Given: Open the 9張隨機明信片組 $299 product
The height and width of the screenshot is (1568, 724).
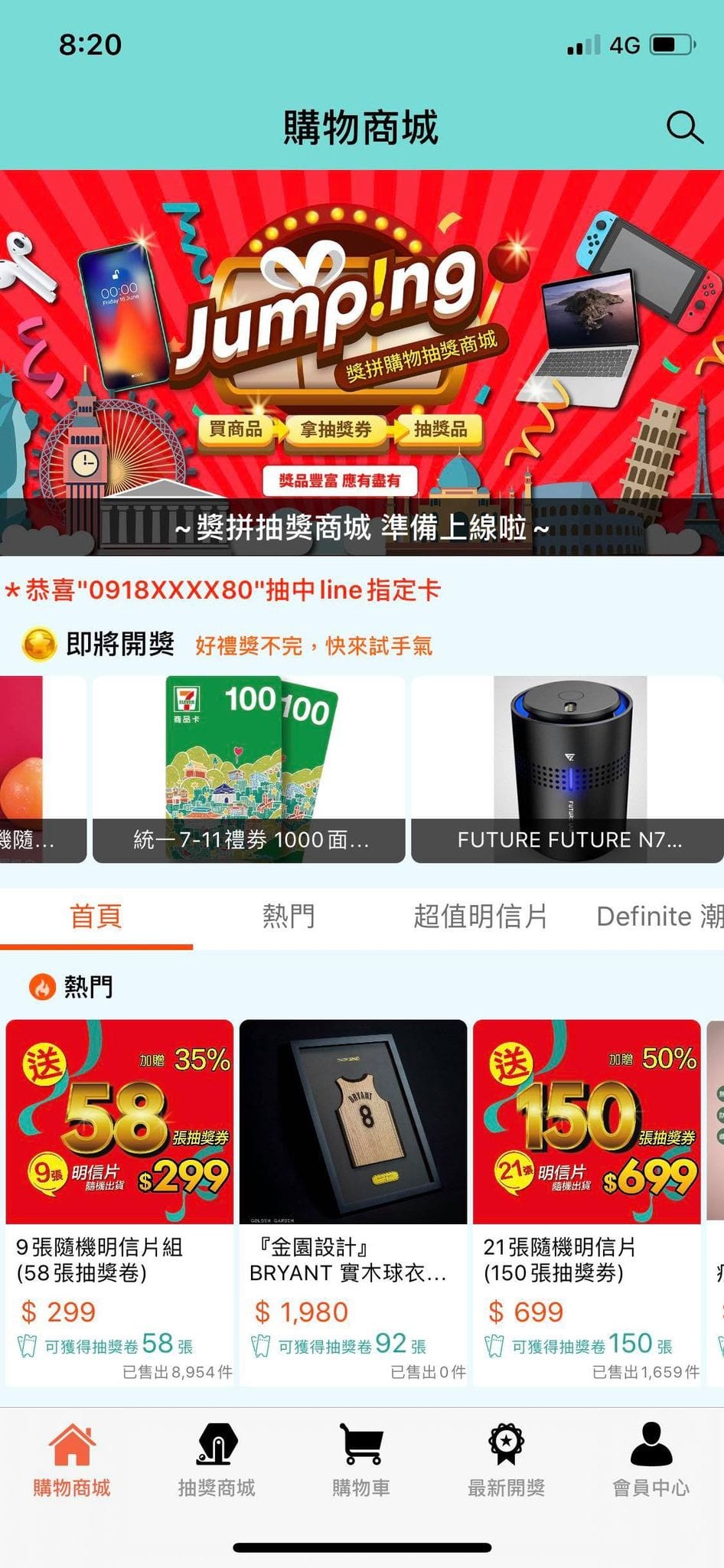Looking at the screenshot, I should tap(119, 1202).
